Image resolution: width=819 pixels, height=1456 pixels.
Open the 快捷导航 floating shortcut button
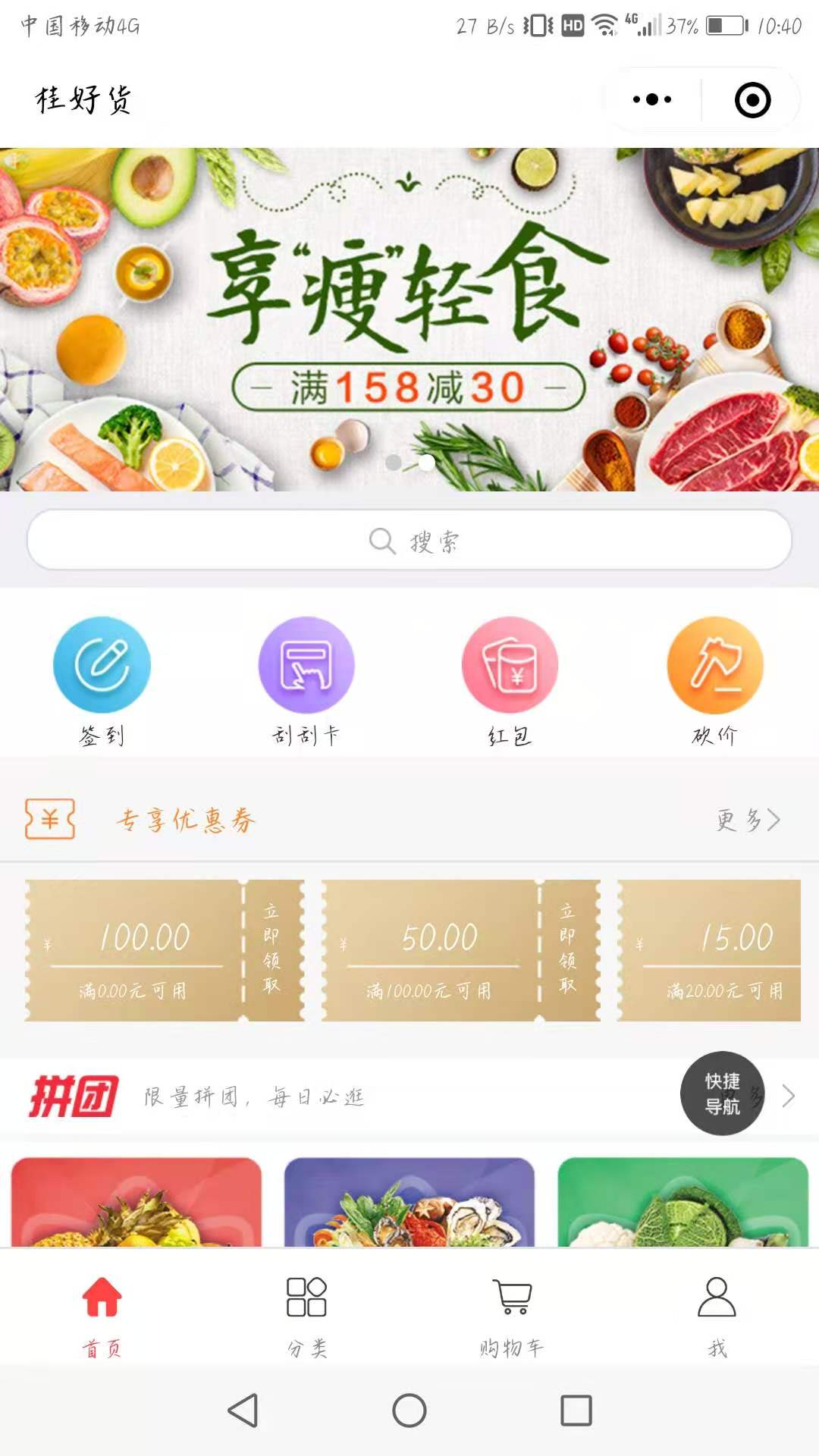coord(722,1094)
